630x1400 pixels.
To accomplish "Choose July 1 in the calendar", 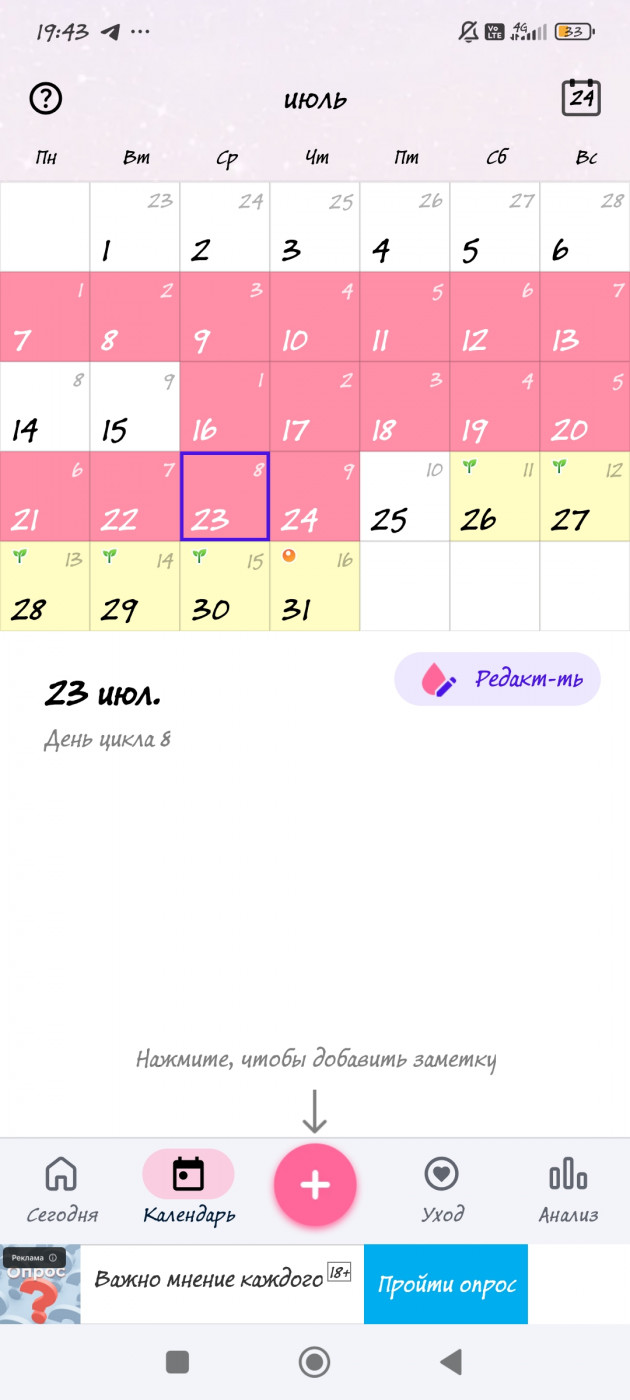I will (x=135, y=227).
